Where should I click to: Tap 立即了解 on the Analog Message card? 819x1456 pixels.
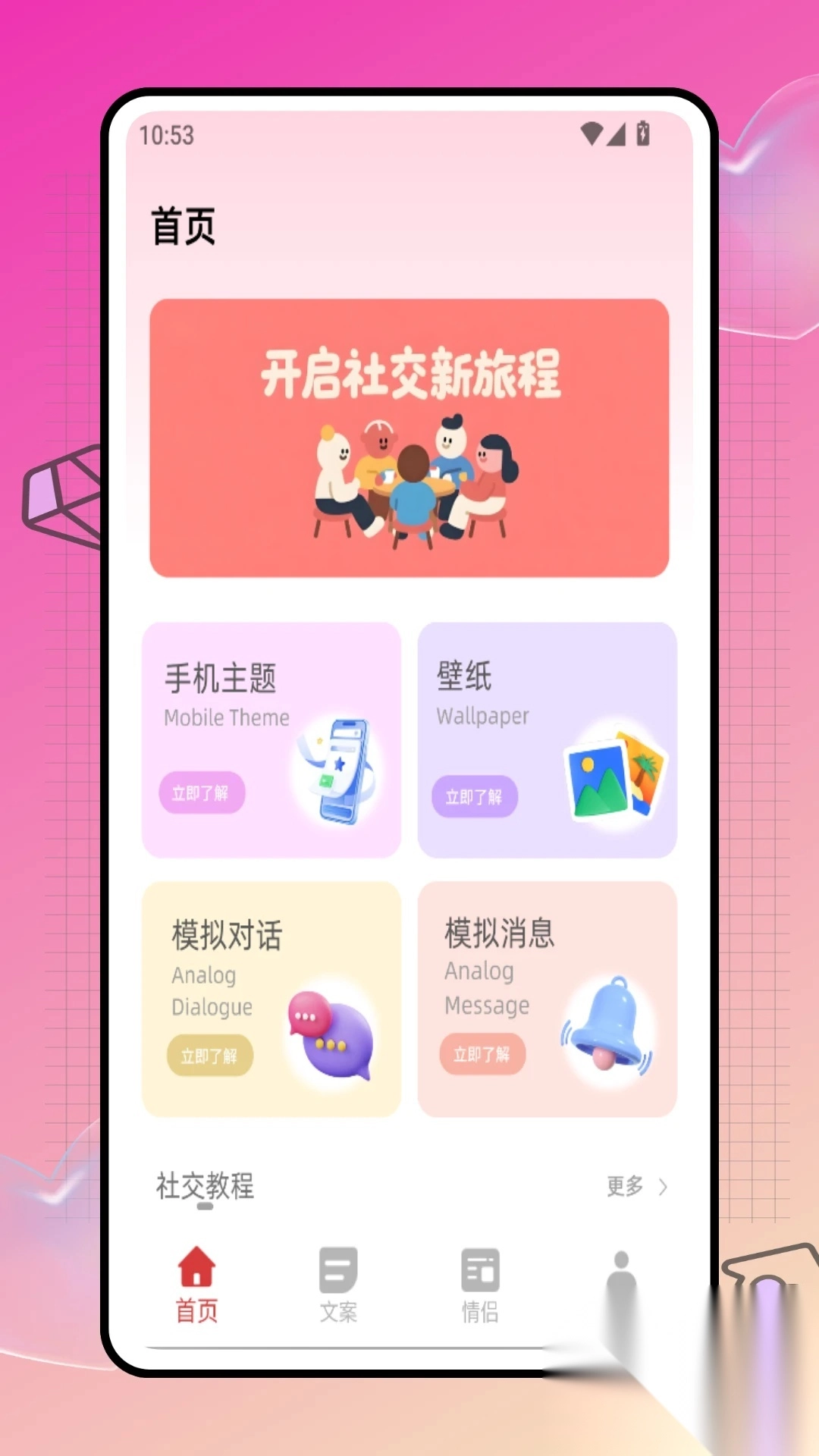pos(482,1054)
